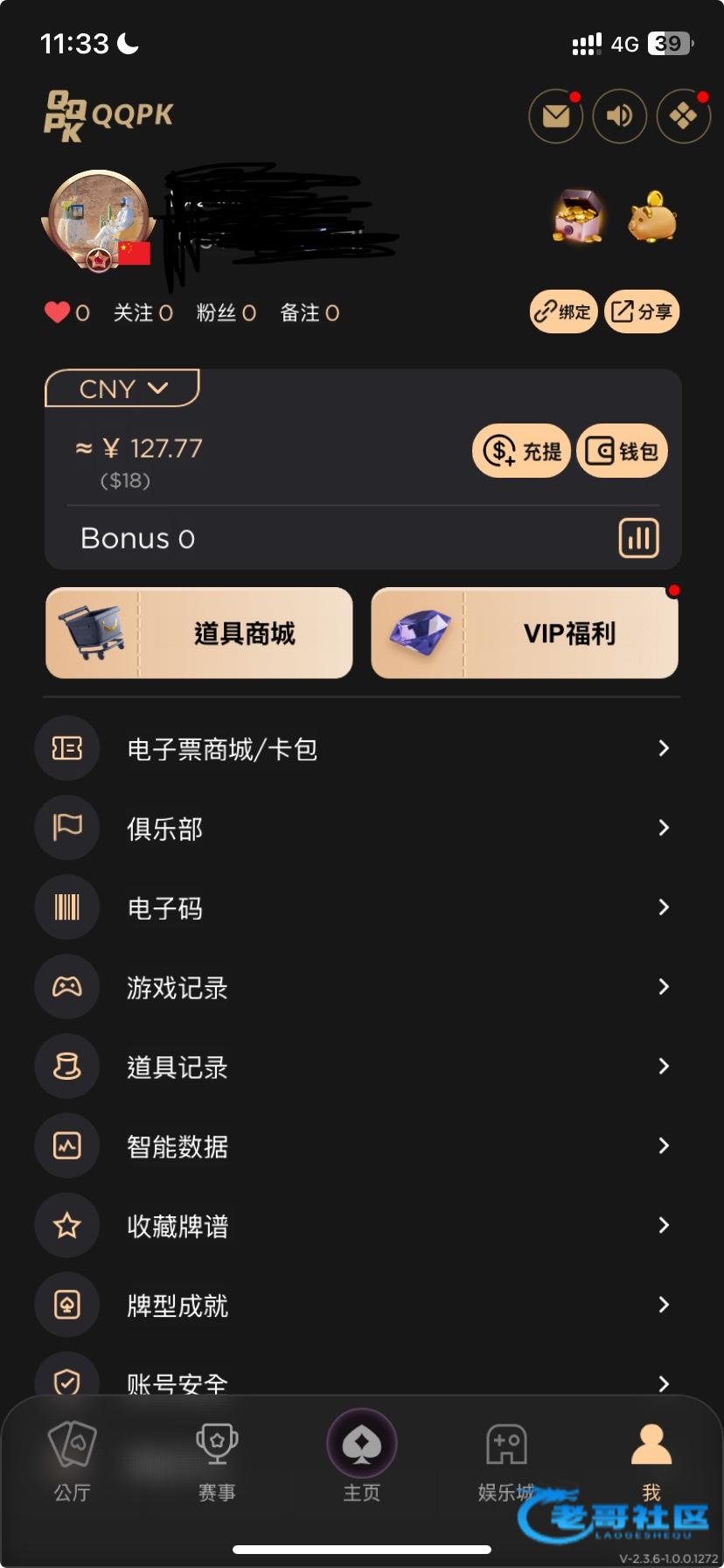Open the golden piggy bank
724x1568 pixels.
point(652,216)
